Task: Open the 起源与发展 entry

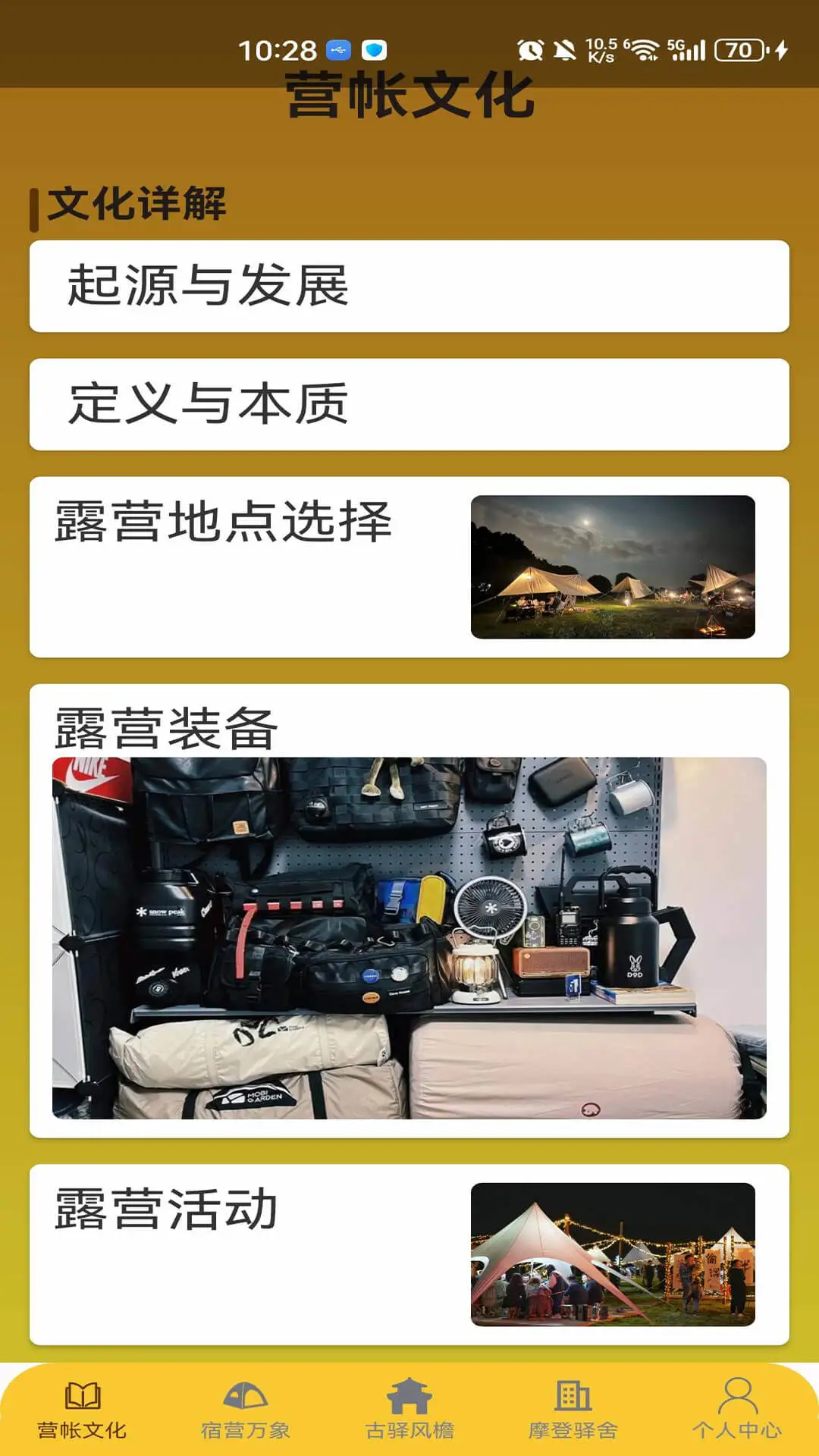Action: click(409, 286)
